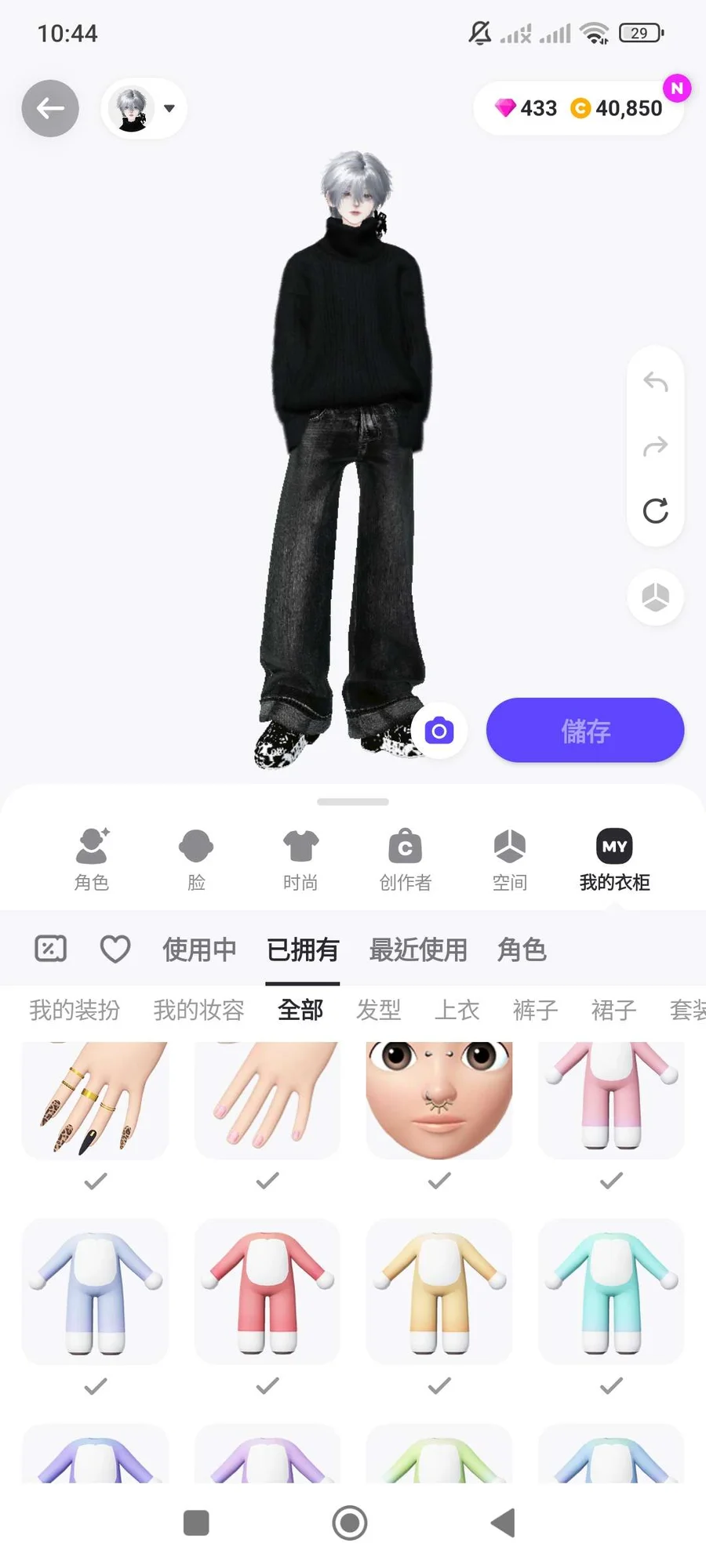Show favorited items with the heart icon
The image size is (706, 1568).
tap(115, 949)
